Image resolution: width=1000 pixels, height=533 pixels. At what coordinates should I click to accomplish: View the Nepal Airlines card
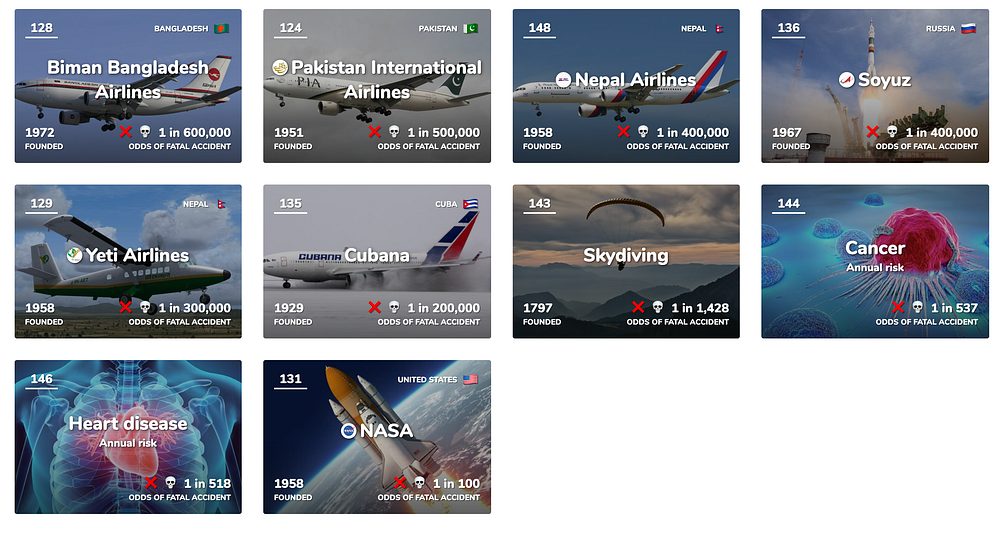[x=626, y=86]
